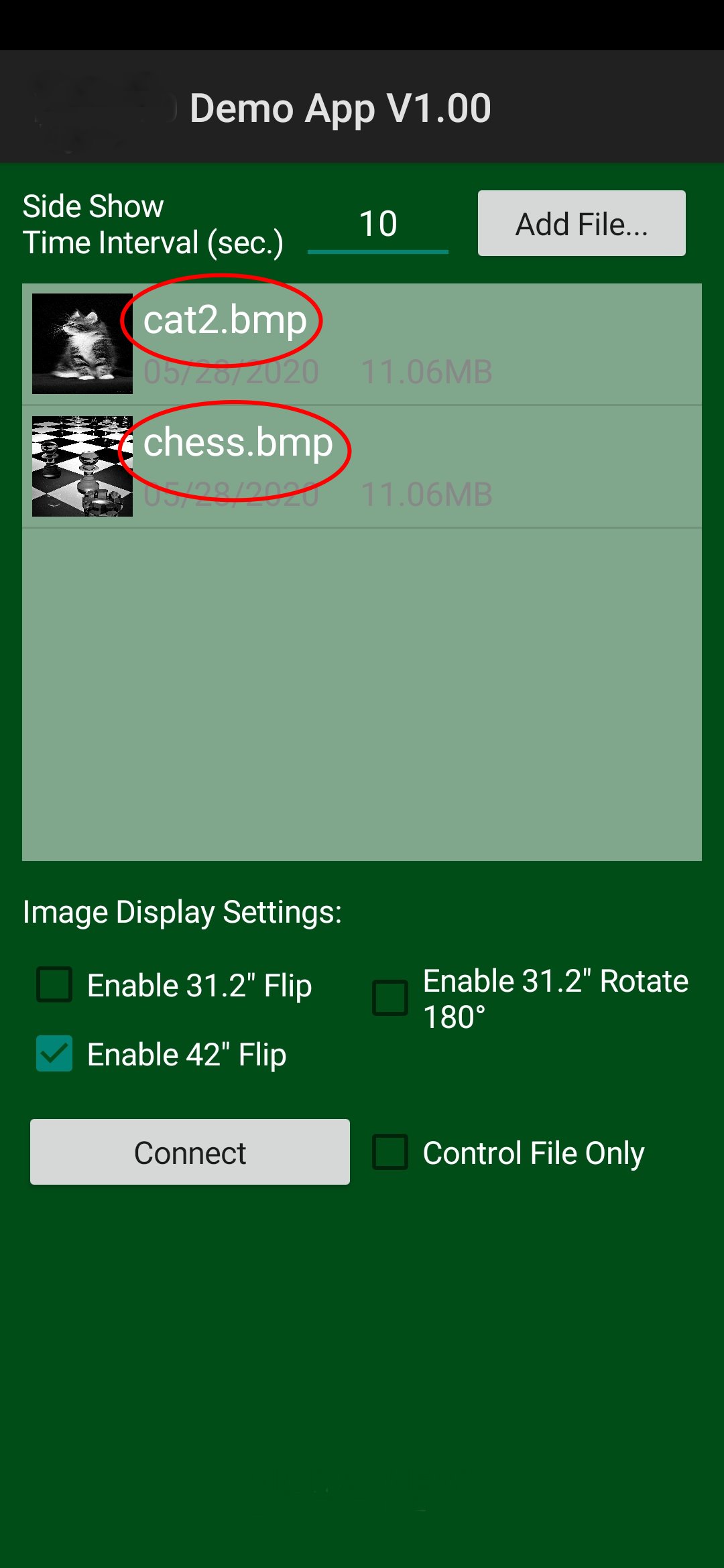Check Enable 31.2" Rotate 180° option
Screen dimensions: 724x1568
click(x=390, y=998)
